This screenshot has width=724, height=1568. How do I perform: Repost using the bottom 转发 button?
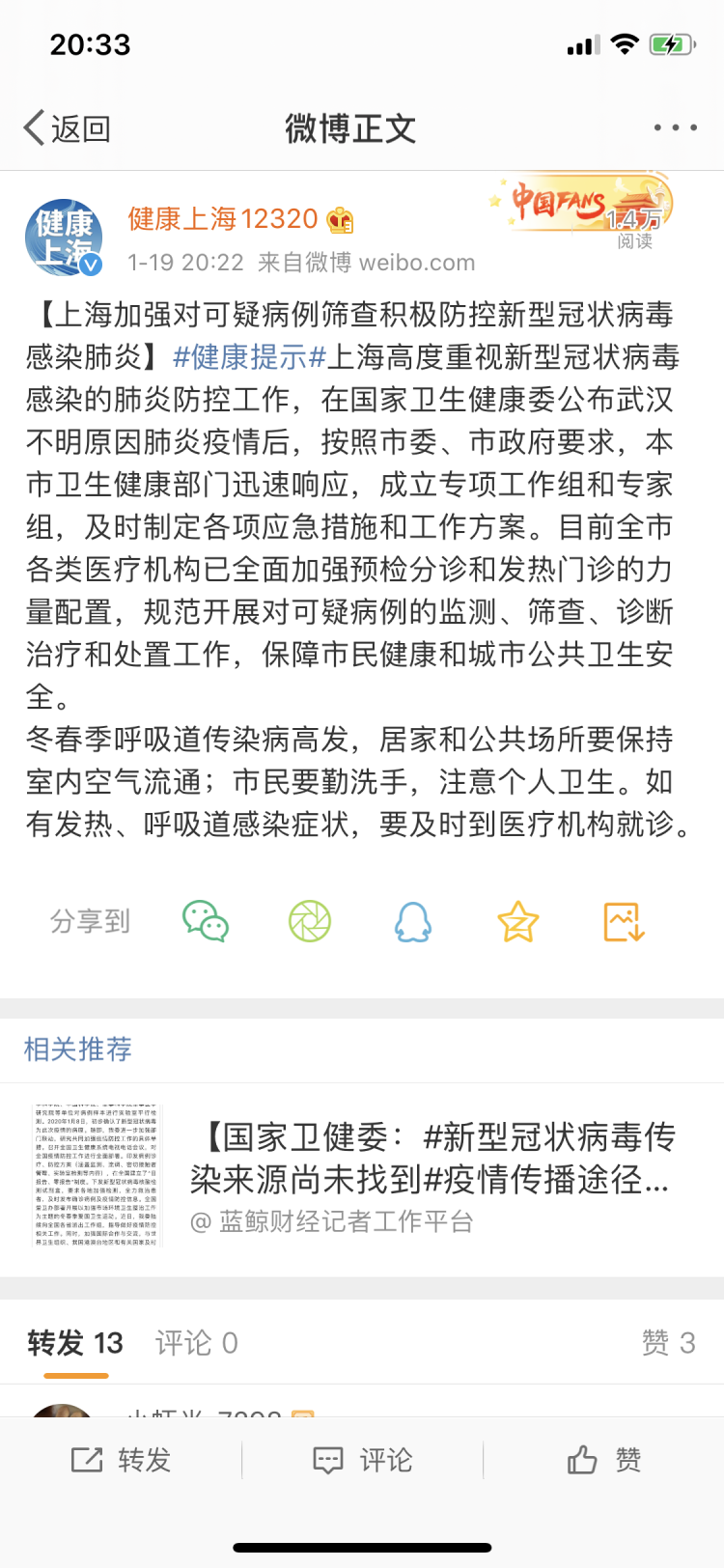[x=122, y=1460]
